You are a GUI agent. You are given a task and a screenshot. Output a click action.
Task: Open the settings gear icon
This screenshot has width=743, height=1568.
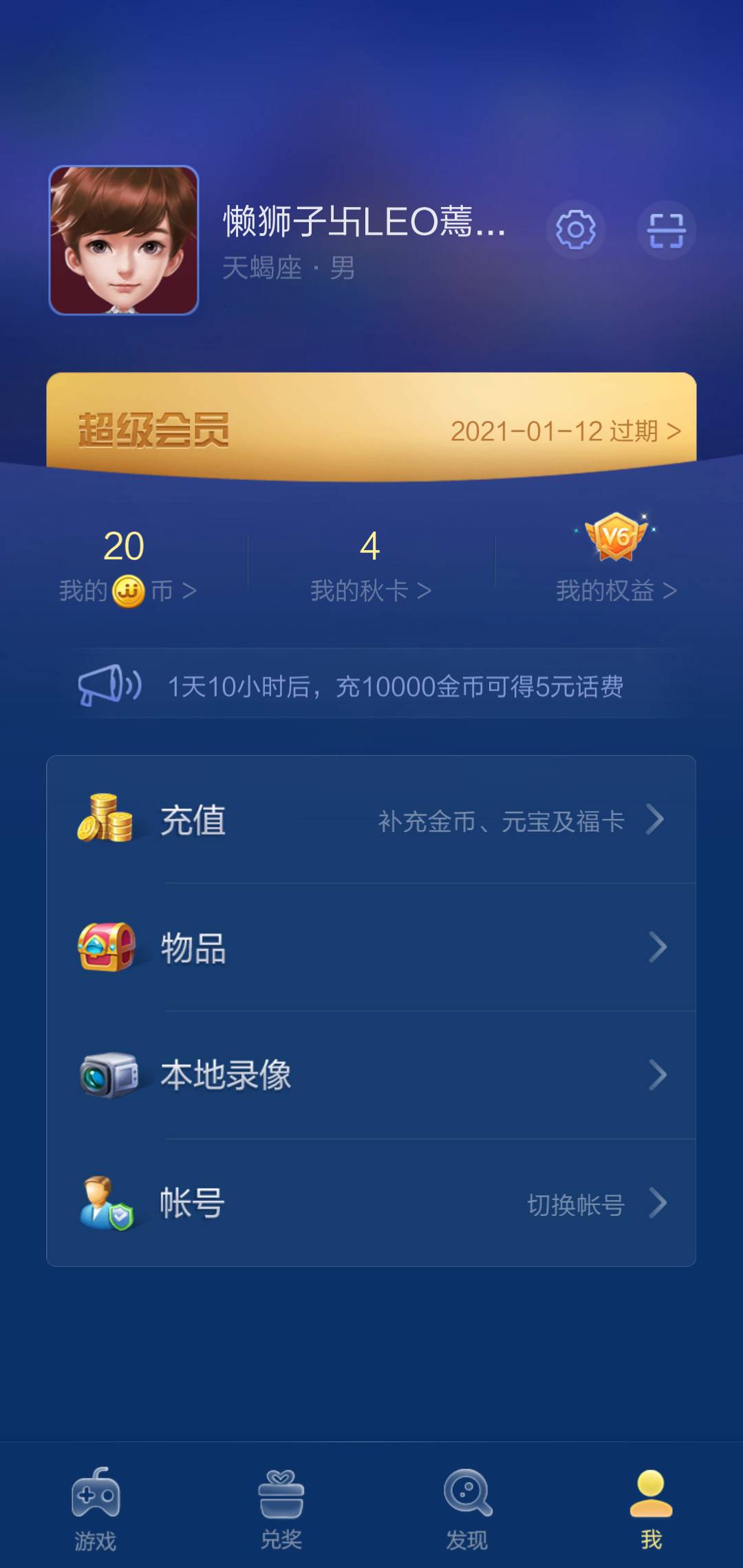pyautogui.click(x=577, y=230)
